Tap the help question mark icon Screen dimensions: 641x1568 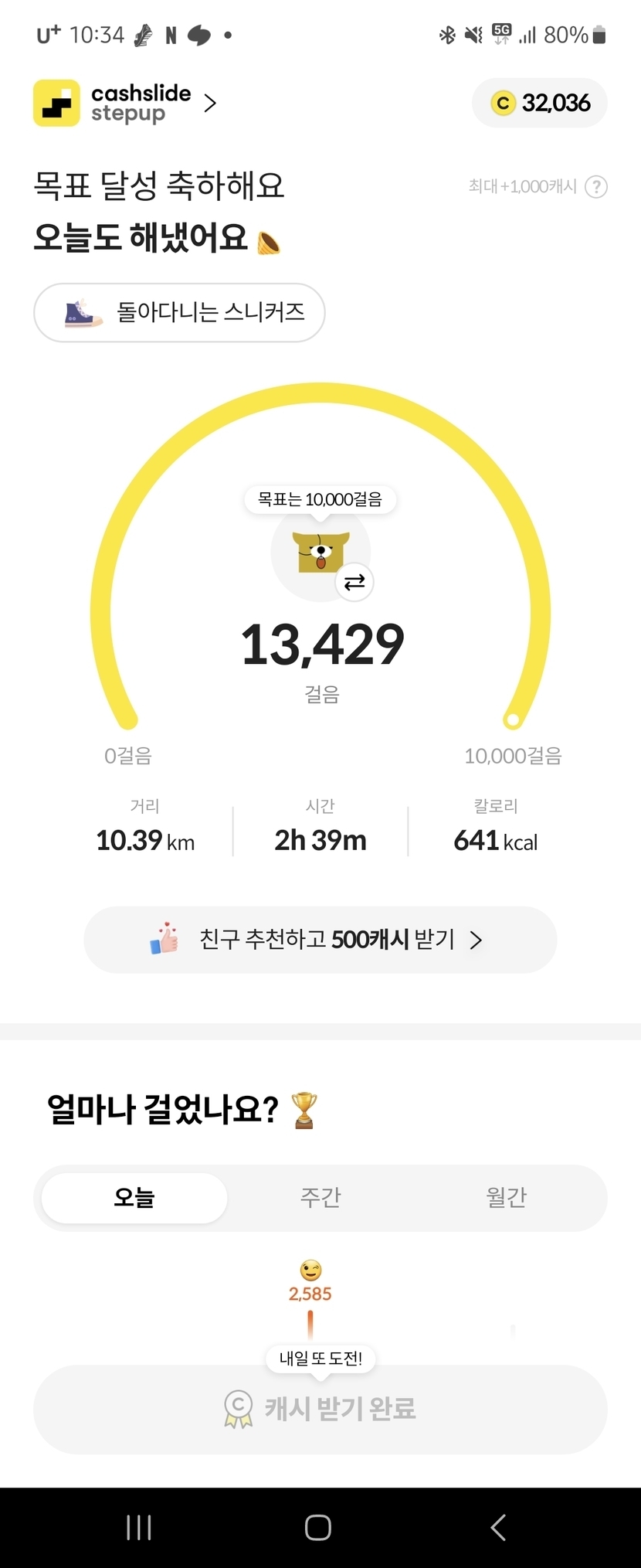tap(595, 187)
